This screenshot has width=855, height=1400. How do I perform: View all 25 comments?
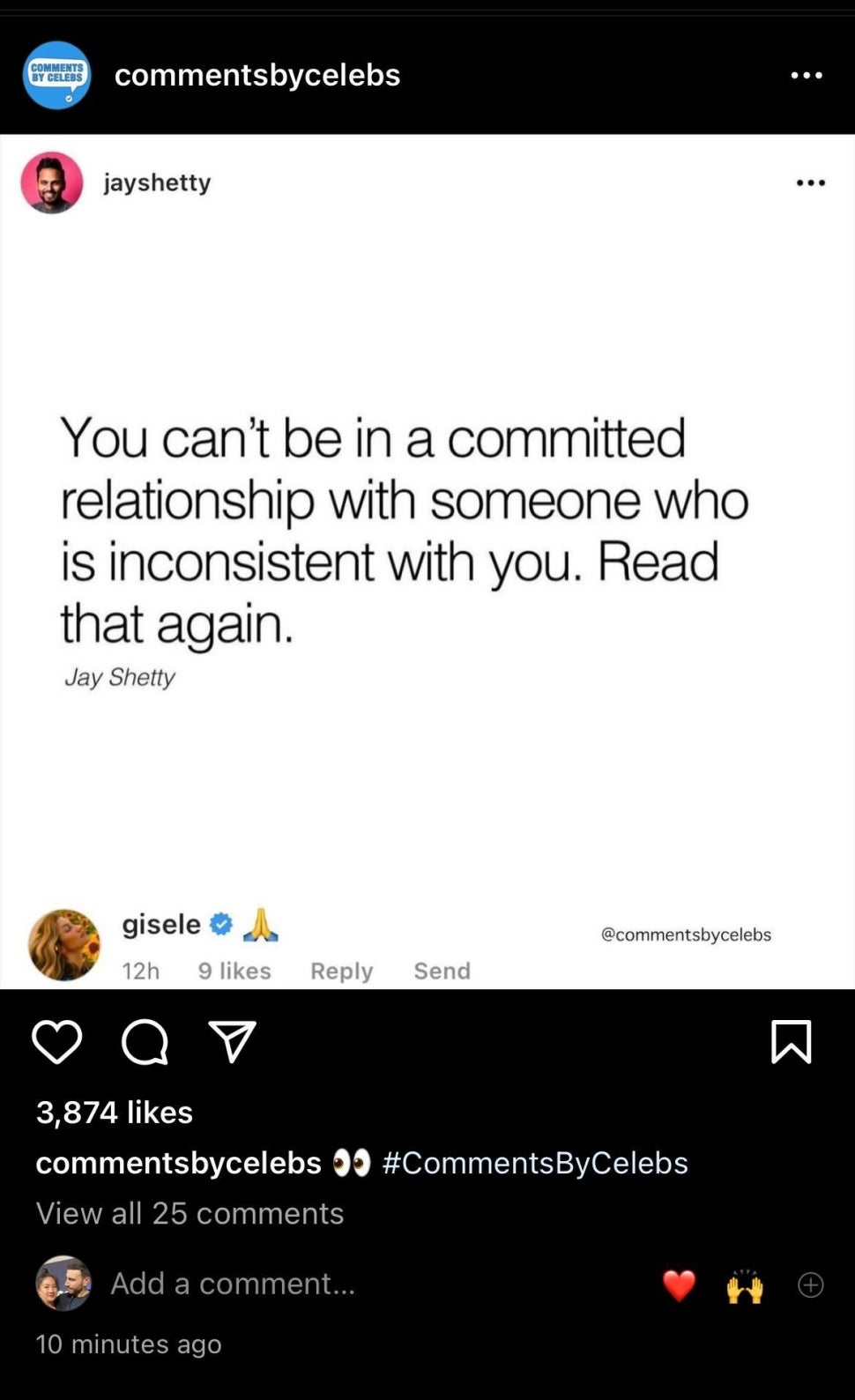click(x=190, y=1213)
